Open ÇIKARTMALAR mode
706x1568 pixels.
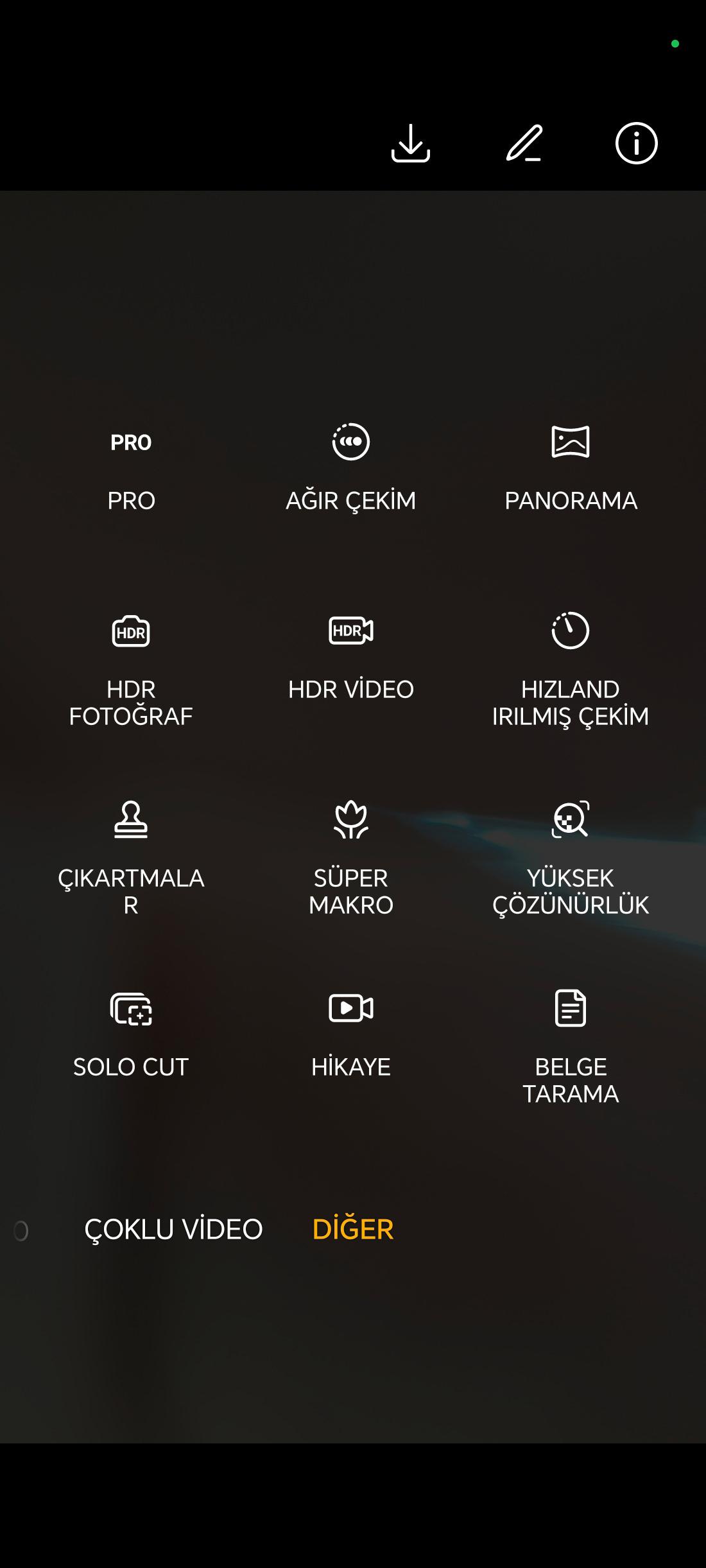(131, 857)
